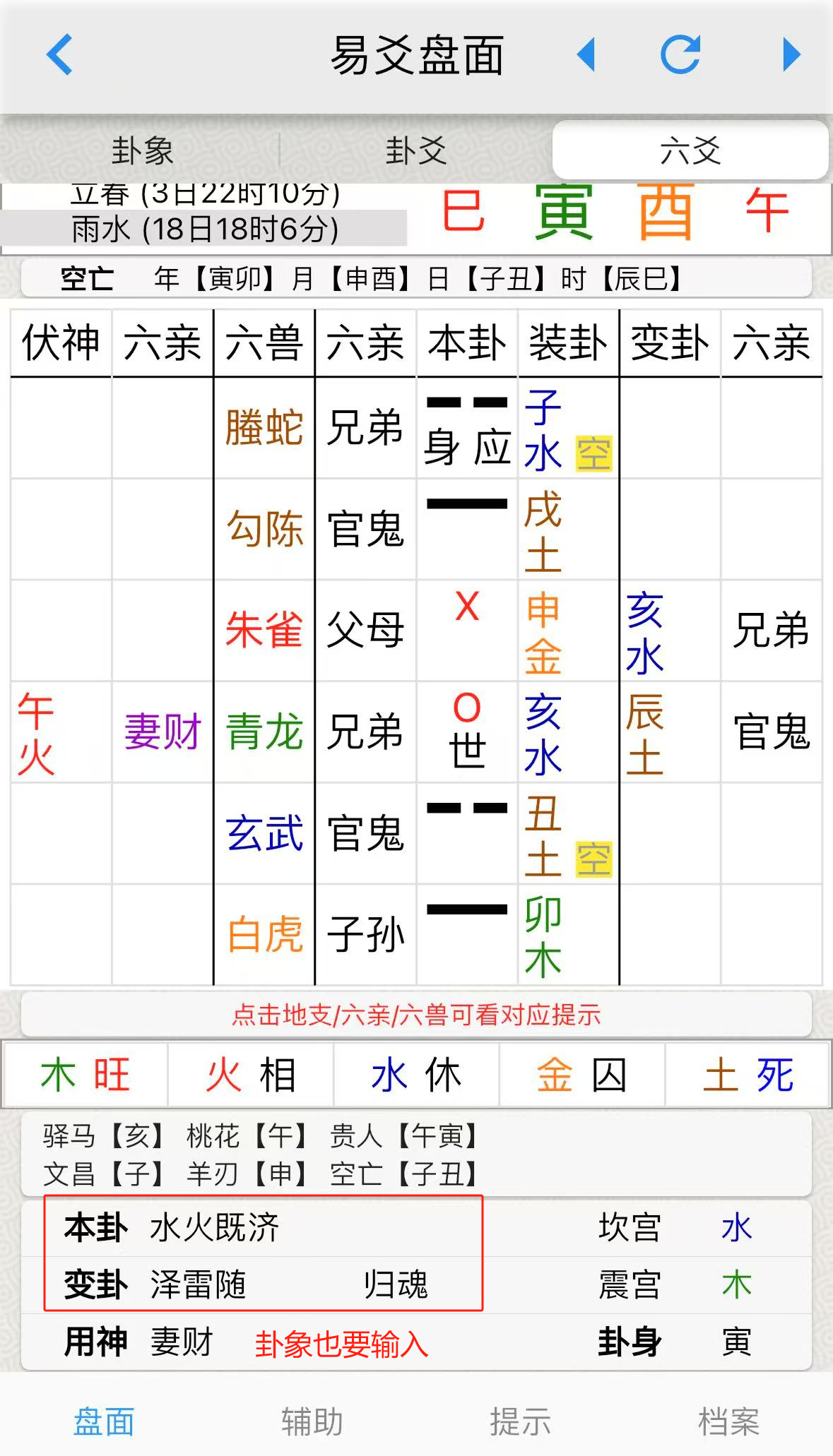Go back using the top-left arrow
Image resolution: width=833 pixels, height=1456 pixels.
60,54
